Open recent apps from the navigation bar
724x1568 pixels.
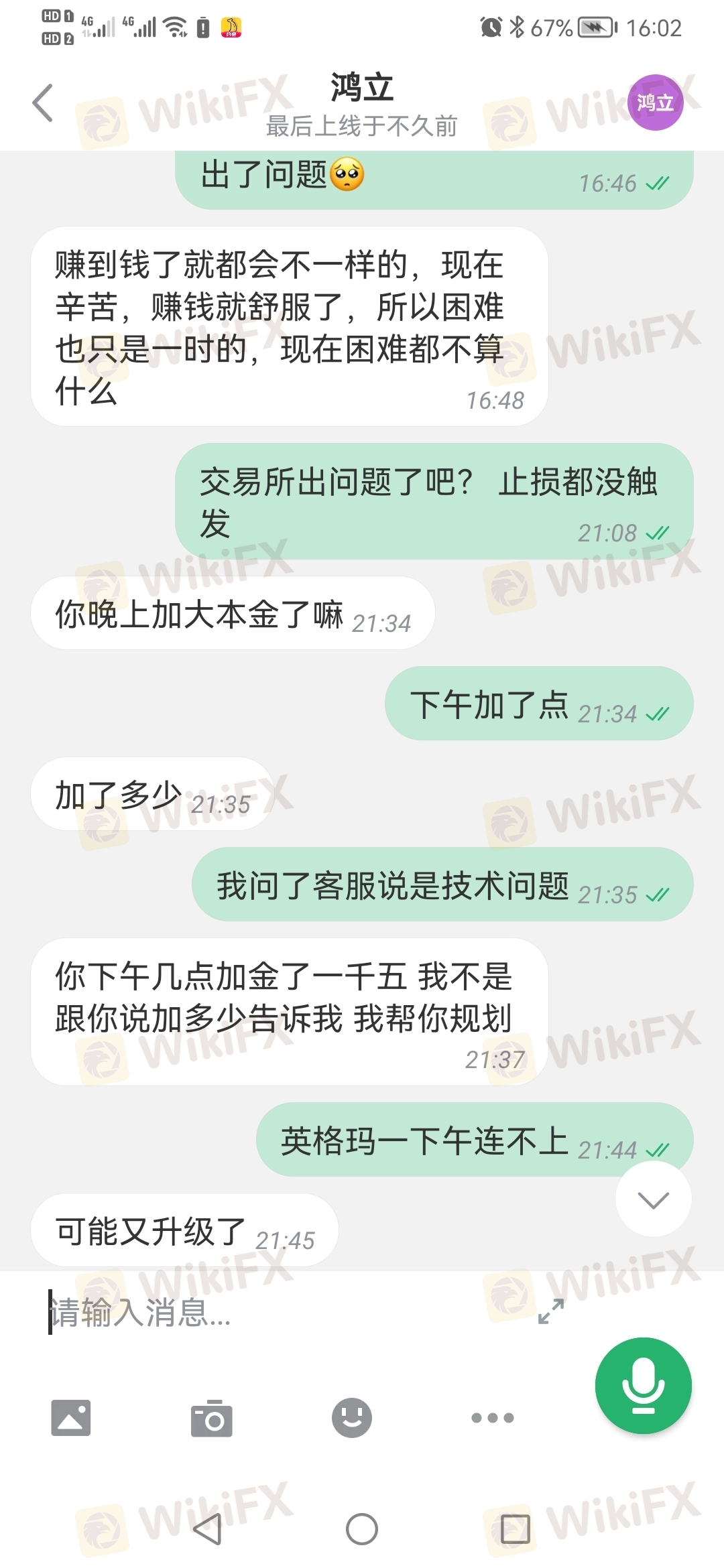515,1529
